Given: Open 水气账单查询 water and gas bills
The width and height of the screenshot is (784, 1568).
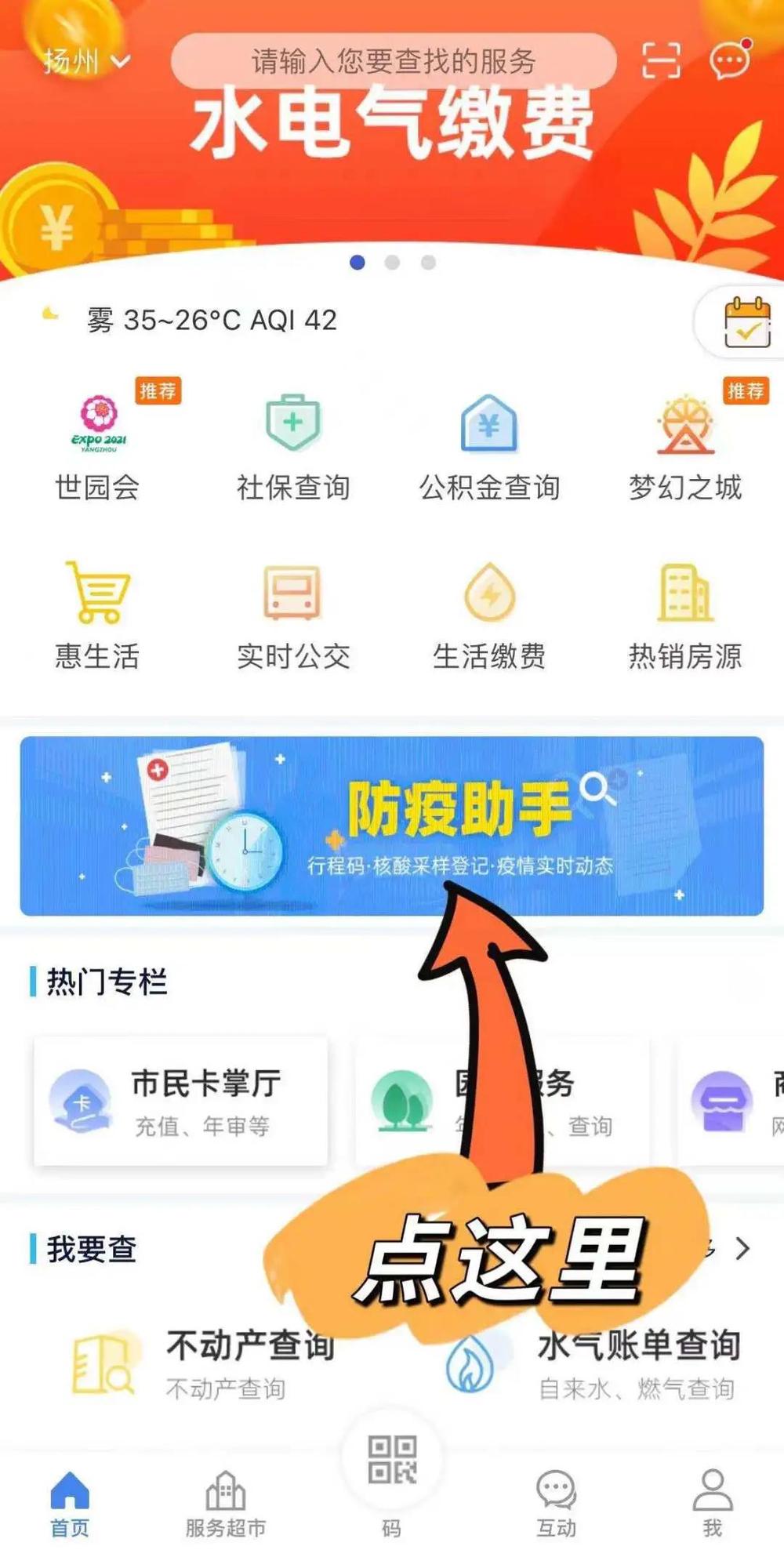Looking at the screenshot, I should (x=596, y=1364).
